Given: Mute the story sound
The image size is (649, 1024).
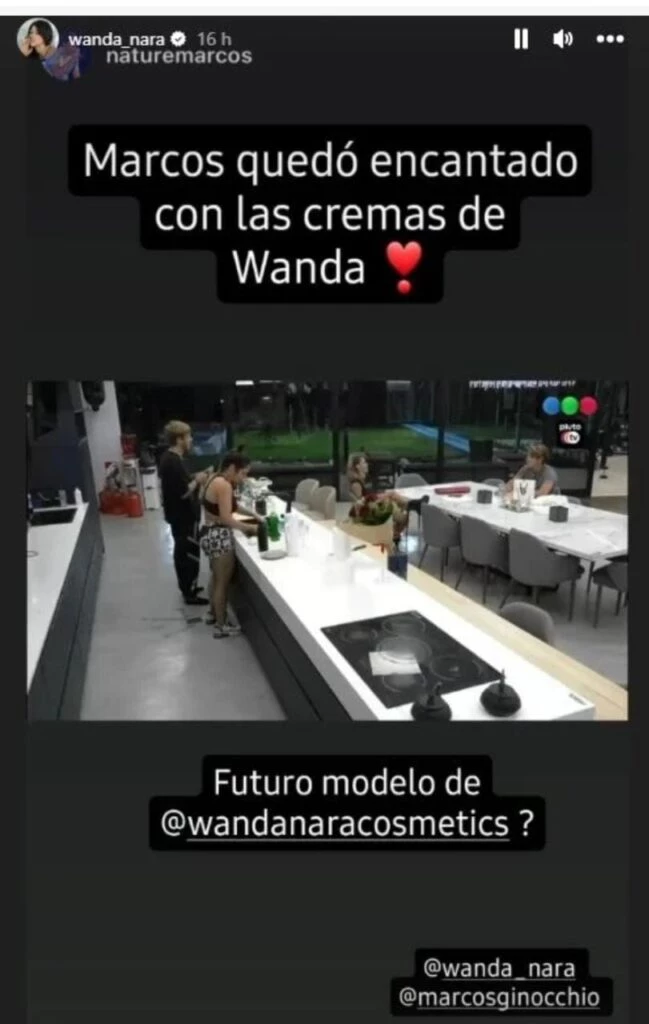Looking at the screenshot, I should [x=563, y=39].
